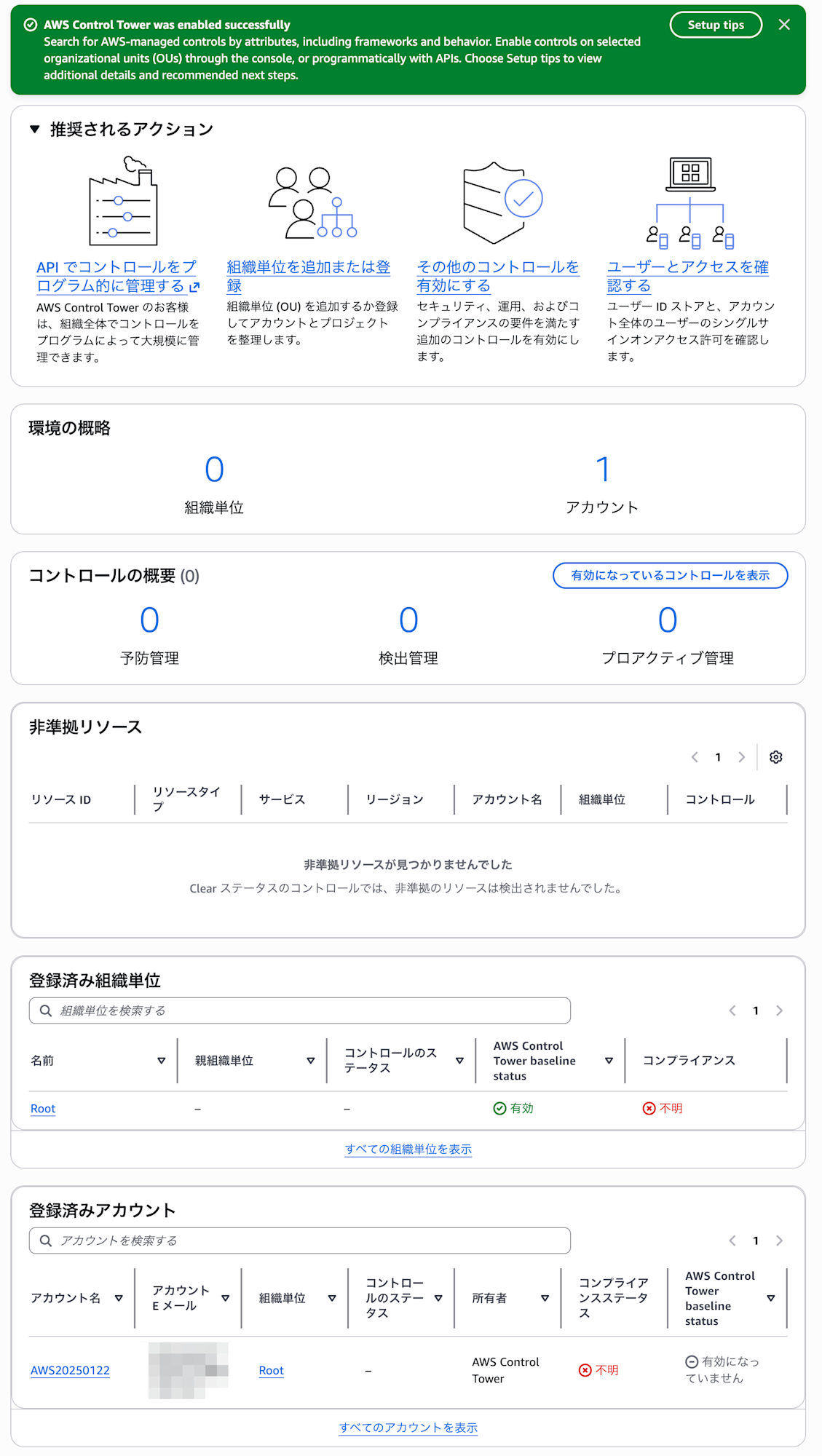This screenshot has height=1456, width=822.
Task: Click the 有効になっているコントロールを表示 button
Action: coord(670,575)
